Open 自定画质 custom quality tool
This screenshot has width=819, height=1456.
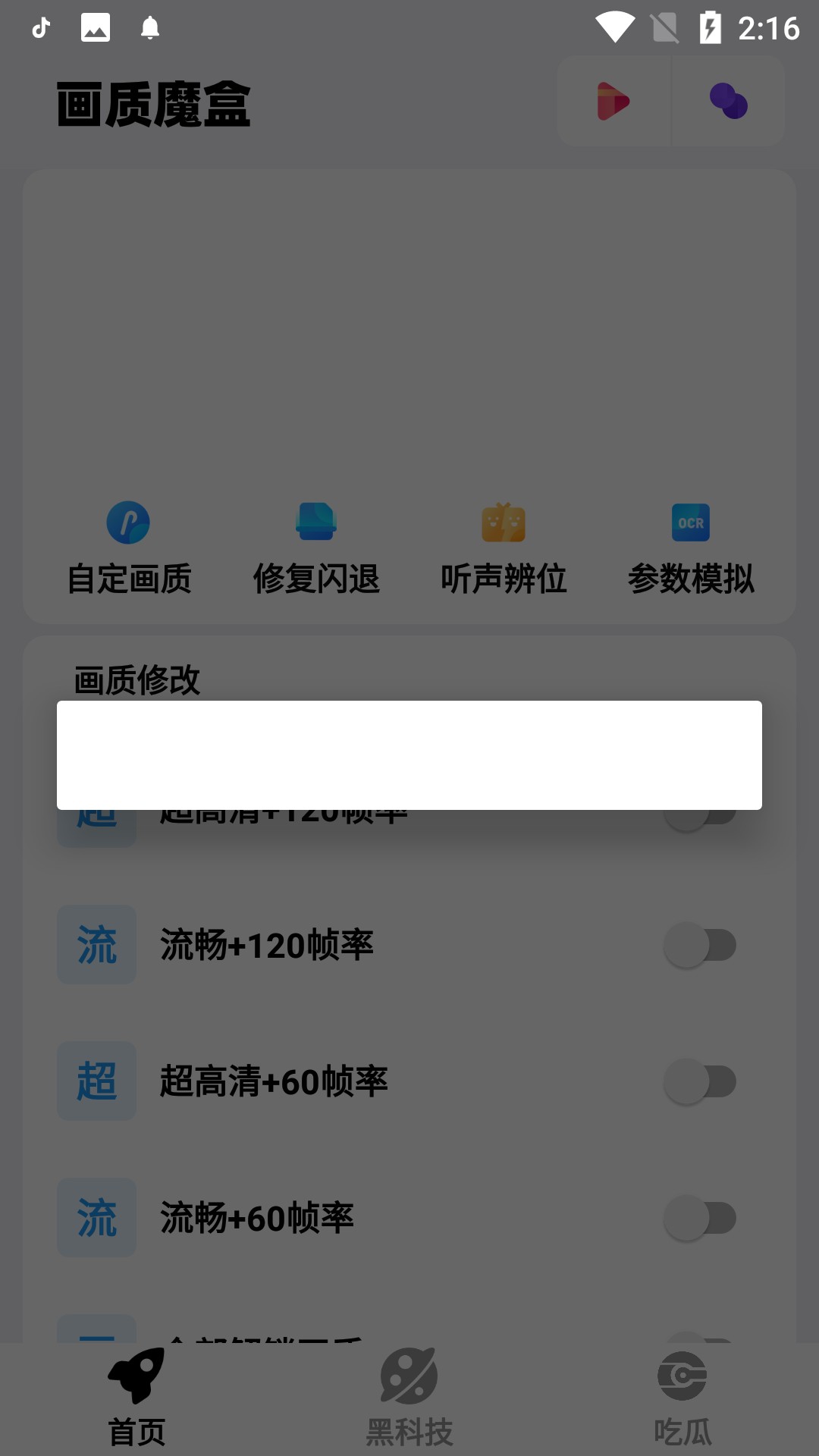(x=129, y=548)
